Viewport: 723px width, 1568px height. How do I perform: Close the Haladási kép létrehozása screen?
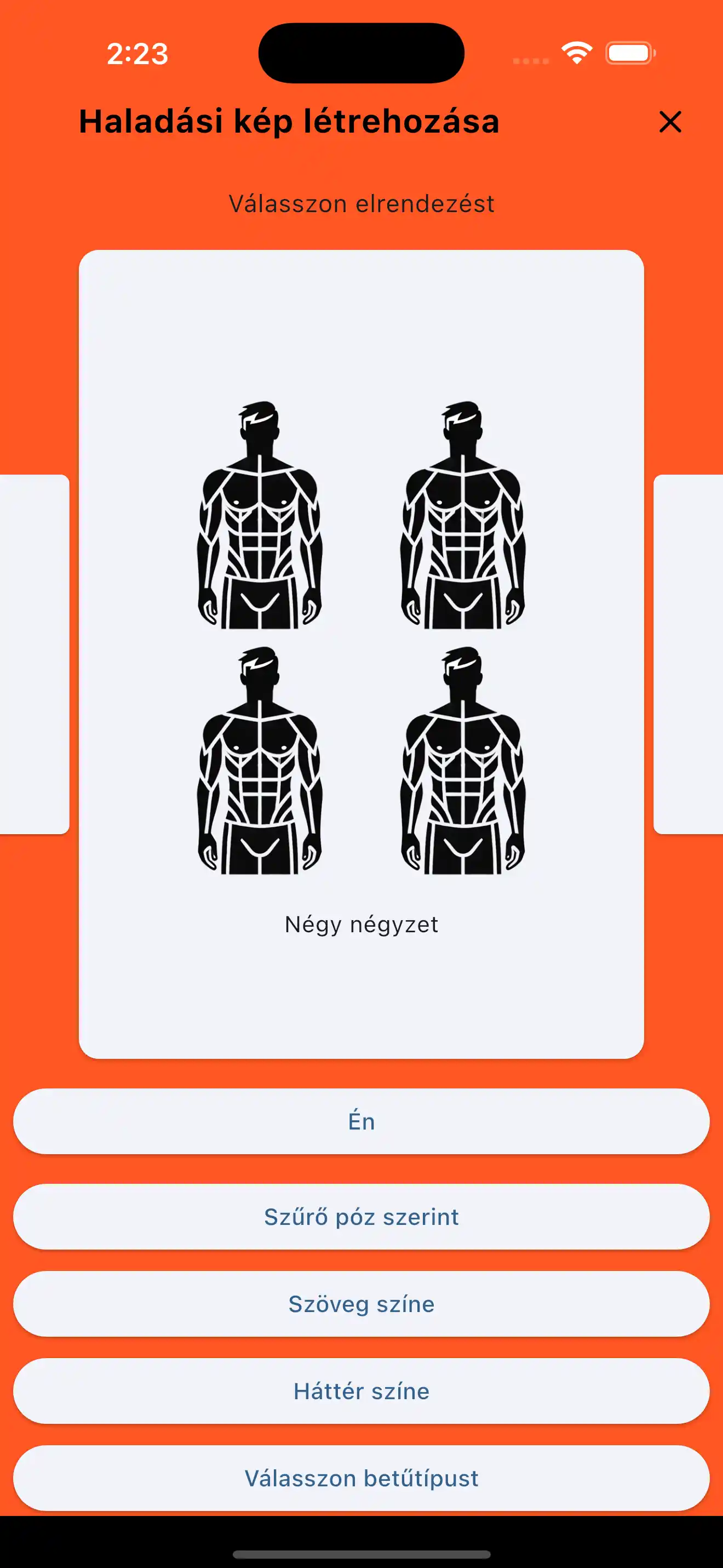(670, 122)
